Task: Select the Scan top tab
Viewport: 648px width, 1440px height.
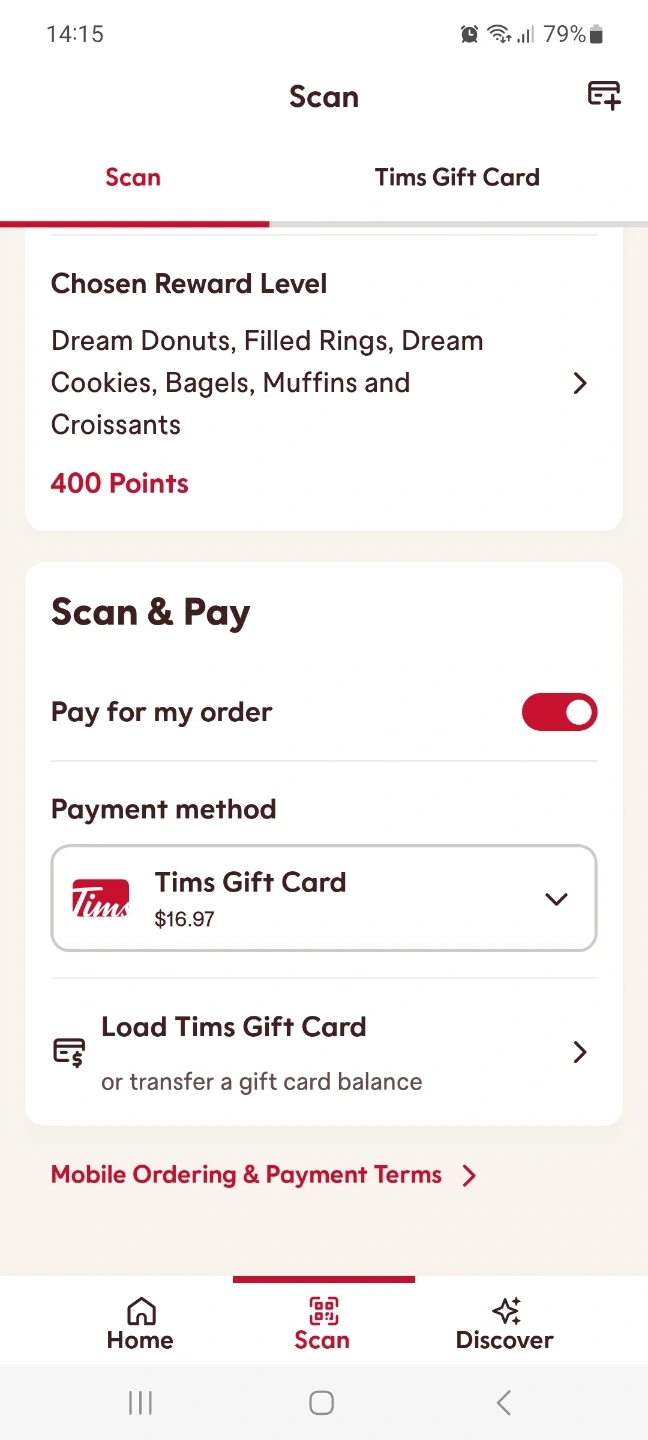Action: 133,178
